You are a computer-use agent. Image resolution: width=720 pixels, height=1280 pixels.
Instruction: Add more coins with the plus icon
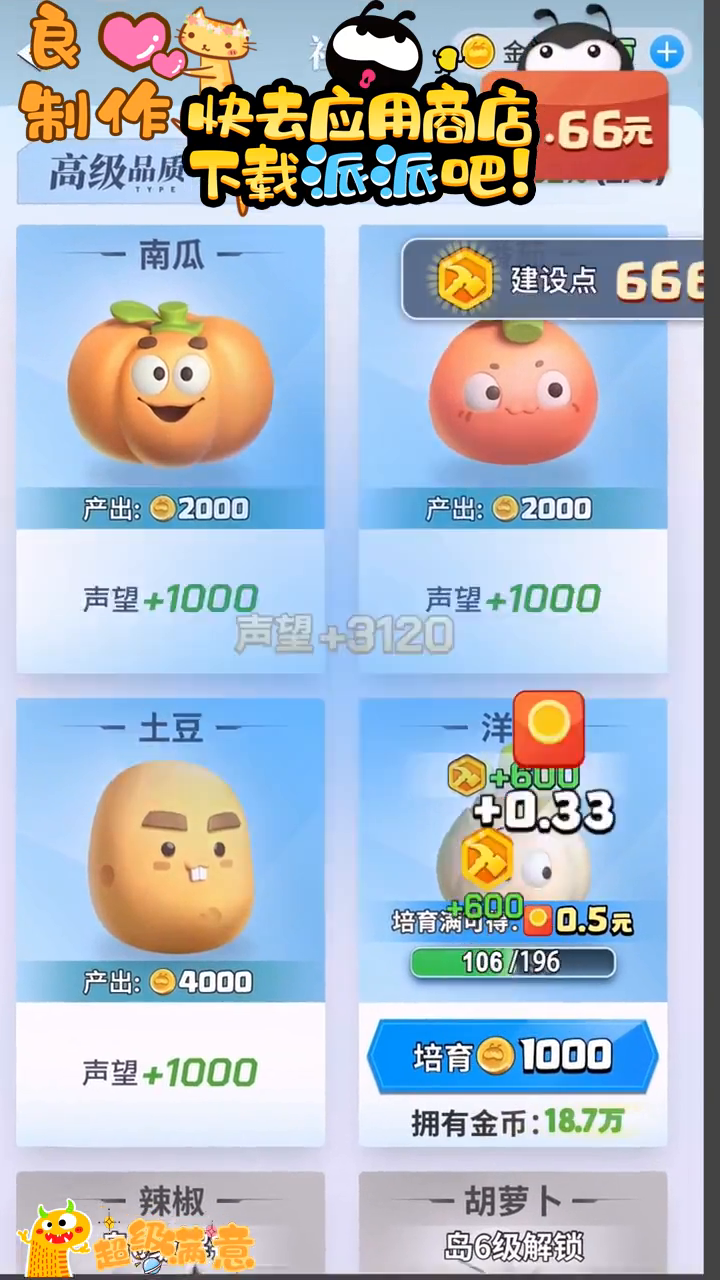click(666, 51)
